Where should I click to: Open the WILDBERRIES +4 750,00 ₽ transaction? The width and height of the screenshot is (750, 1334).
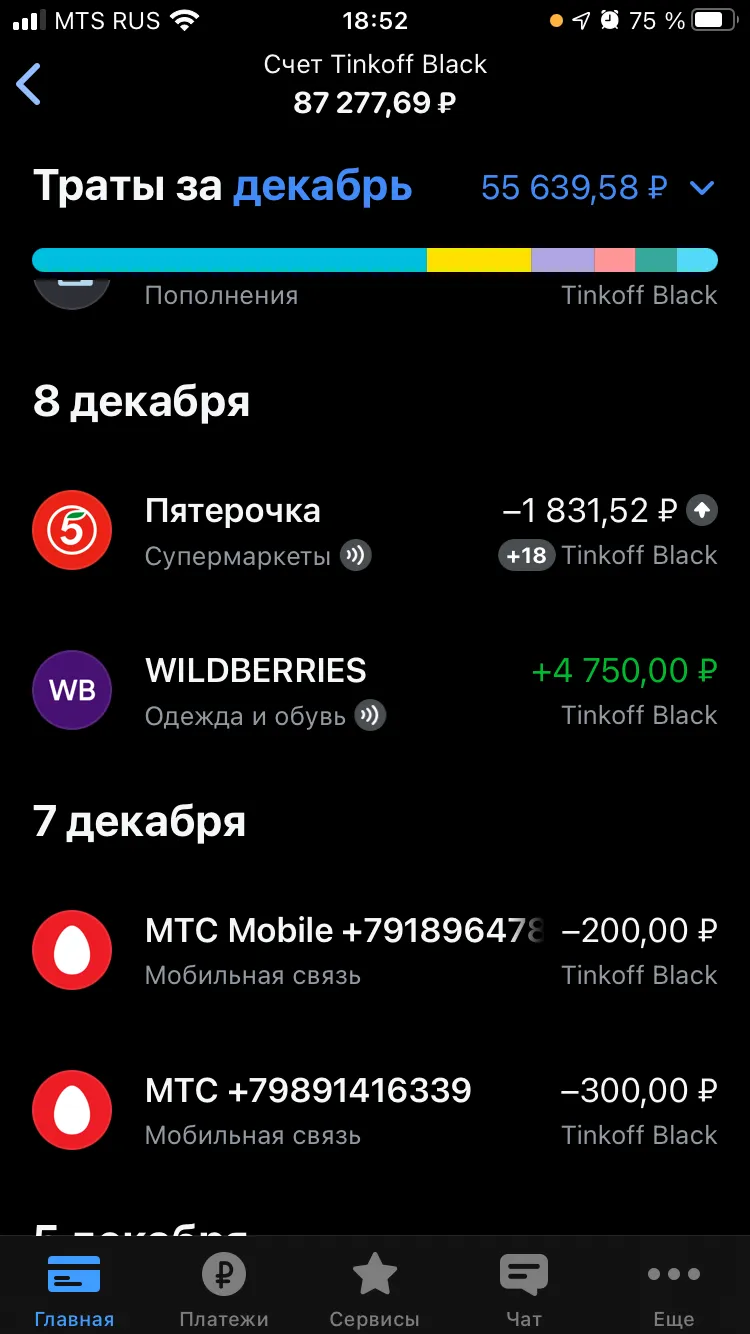pyautogui.click(x=375, y=690)
